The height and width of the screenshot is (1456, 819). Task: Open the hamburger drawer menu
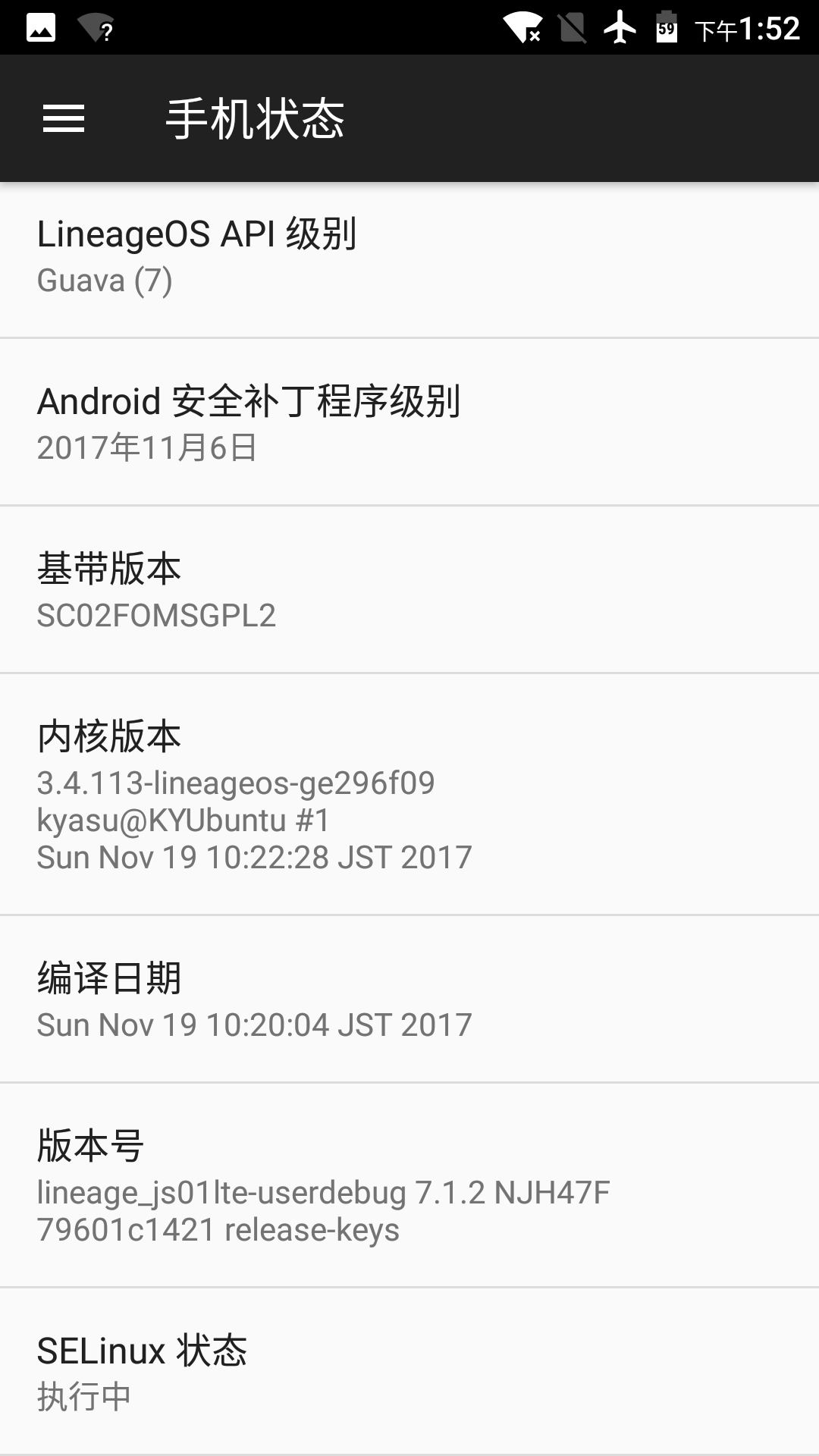click(x=64, y=118)
